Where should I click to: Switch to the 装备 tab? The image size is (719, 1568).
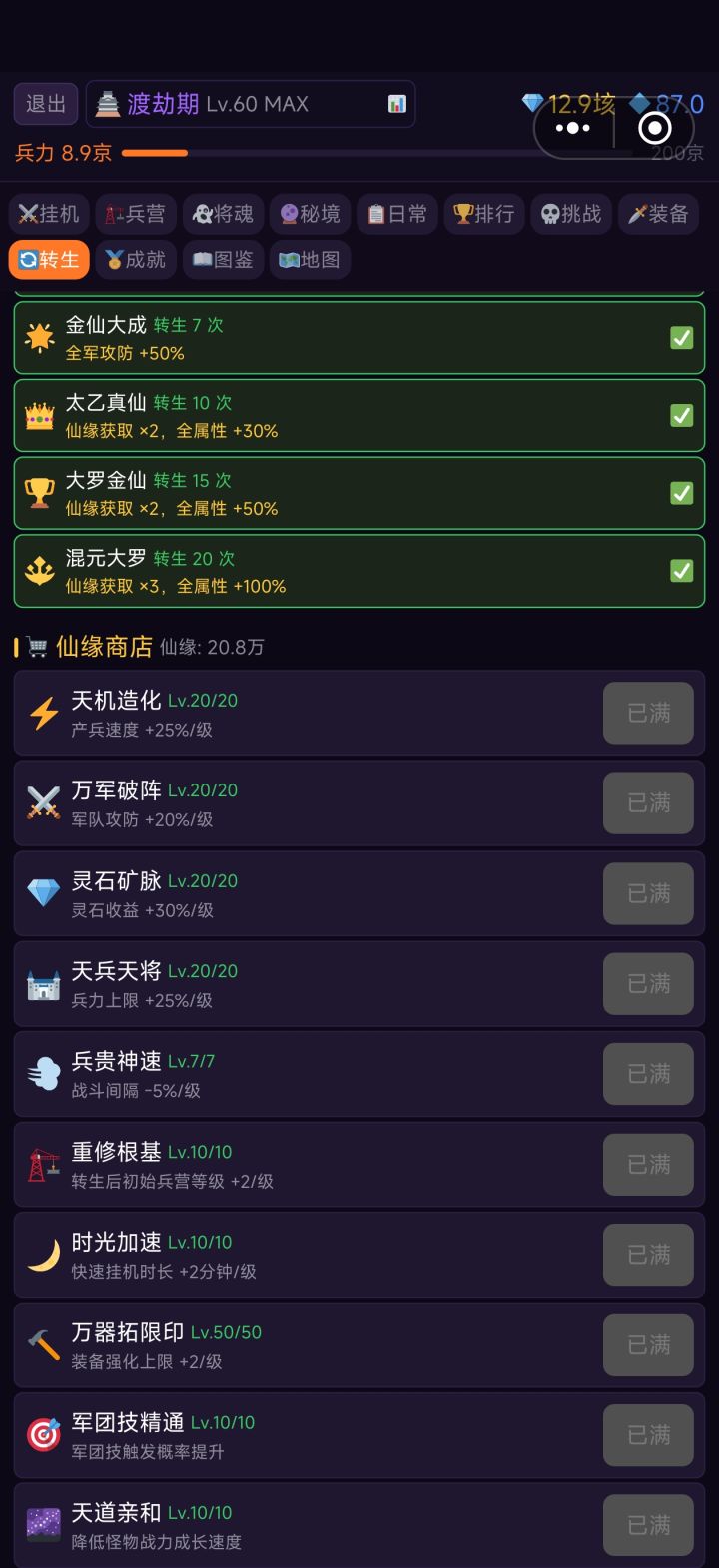658,213
